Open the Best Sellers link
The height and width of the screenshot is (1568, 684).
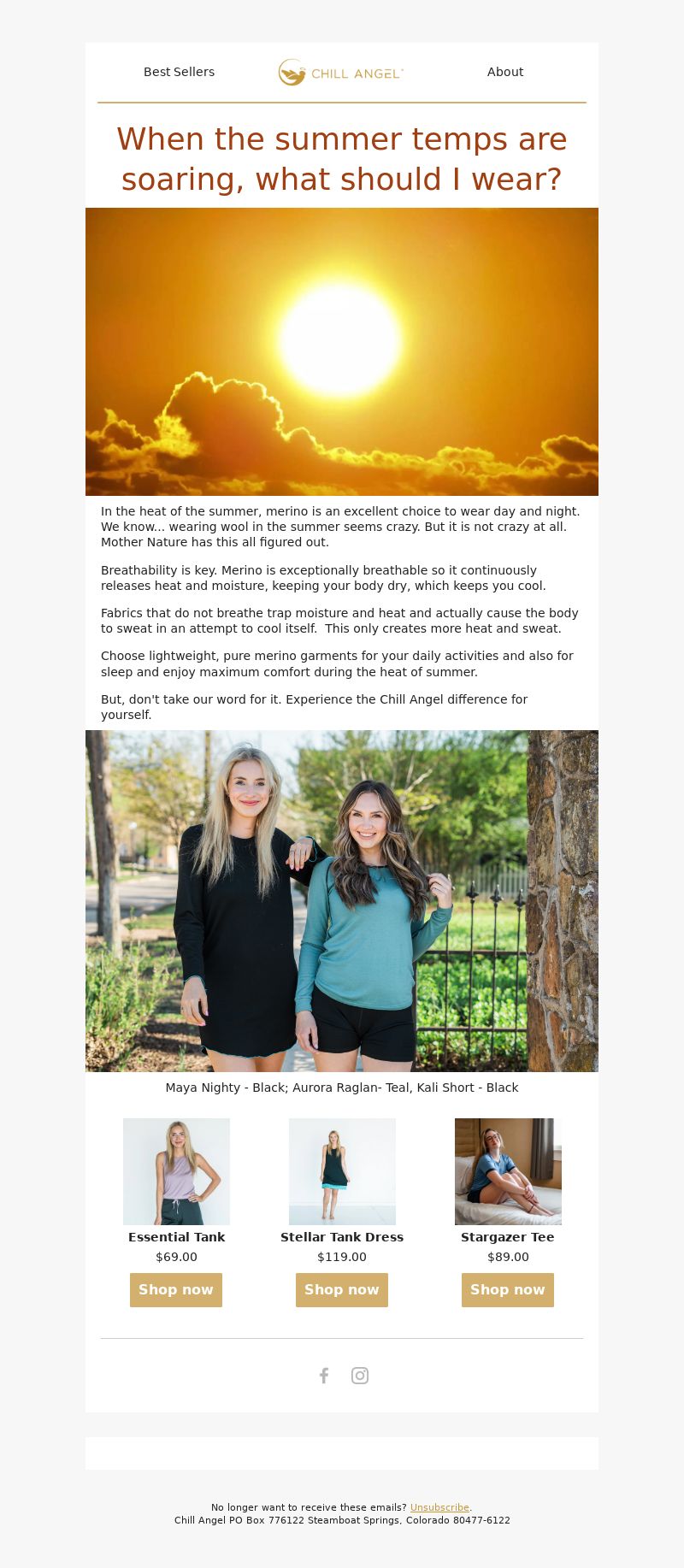179,72
